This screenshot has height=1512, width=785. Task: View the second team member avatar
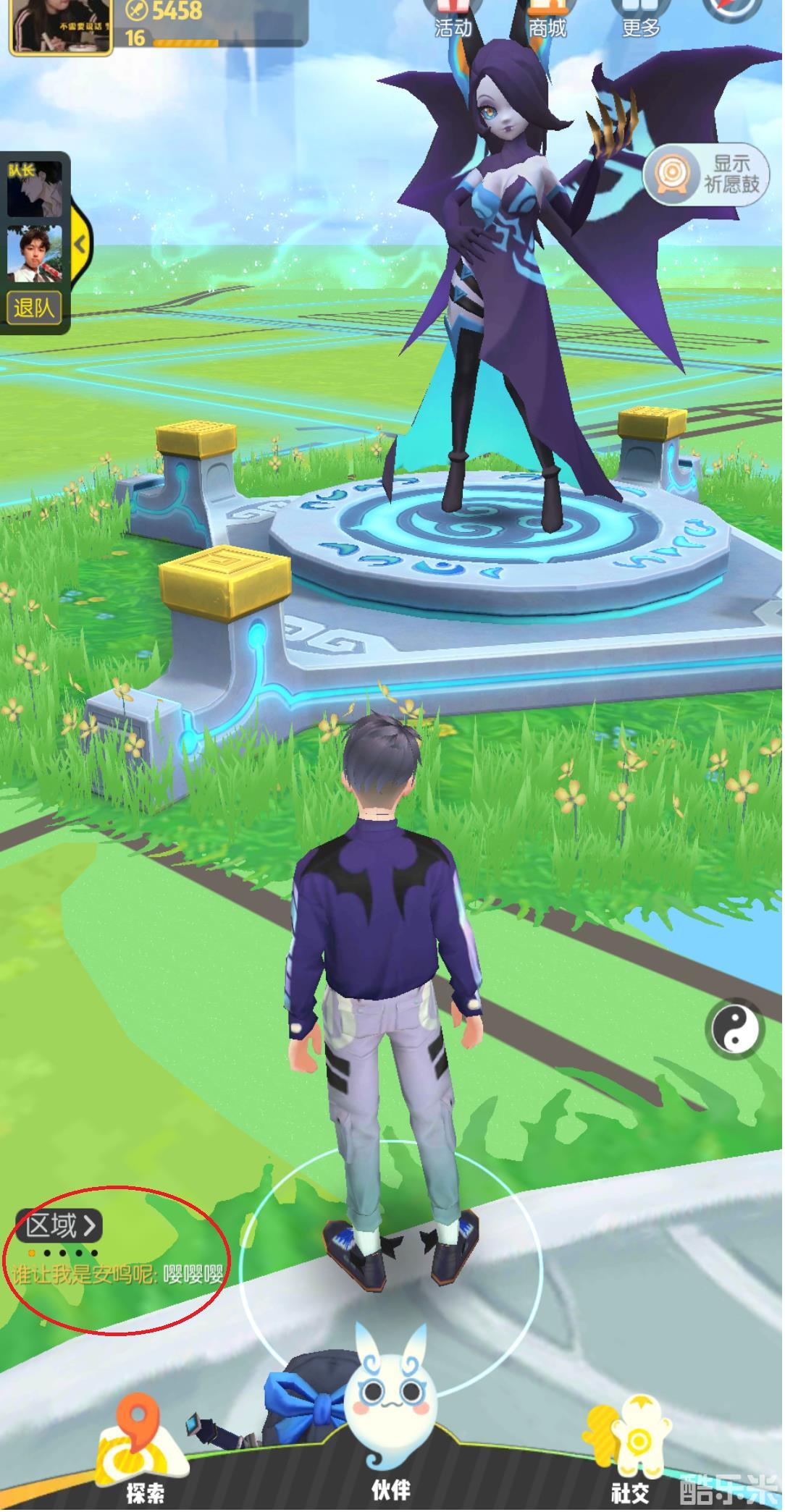[34, 253]
